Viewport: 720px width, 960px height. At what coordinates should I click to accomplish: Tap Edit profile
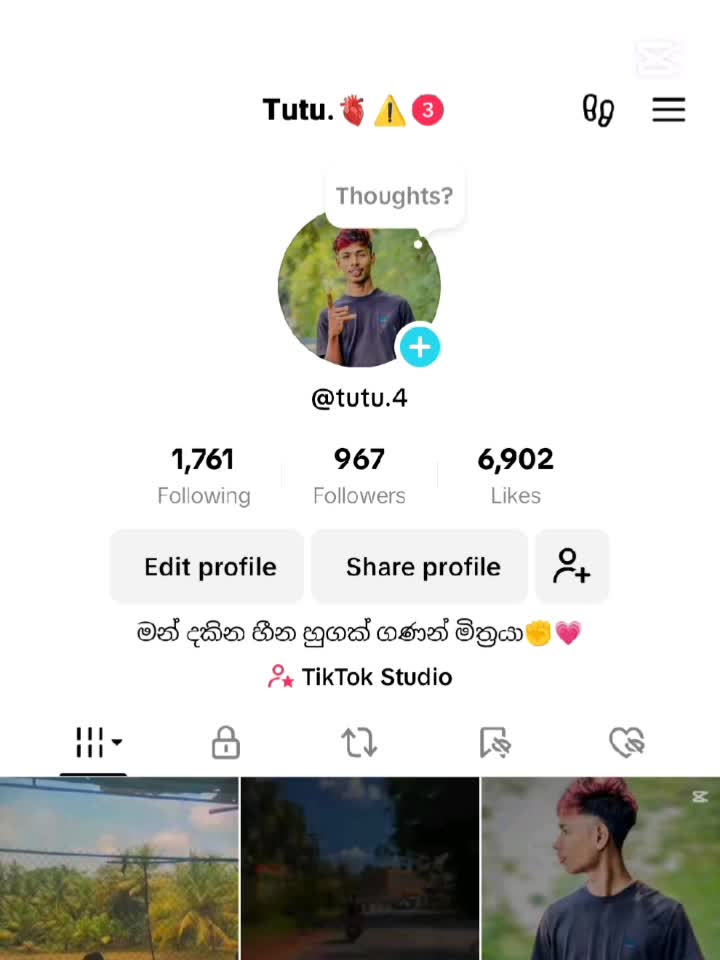click(209, 567)
